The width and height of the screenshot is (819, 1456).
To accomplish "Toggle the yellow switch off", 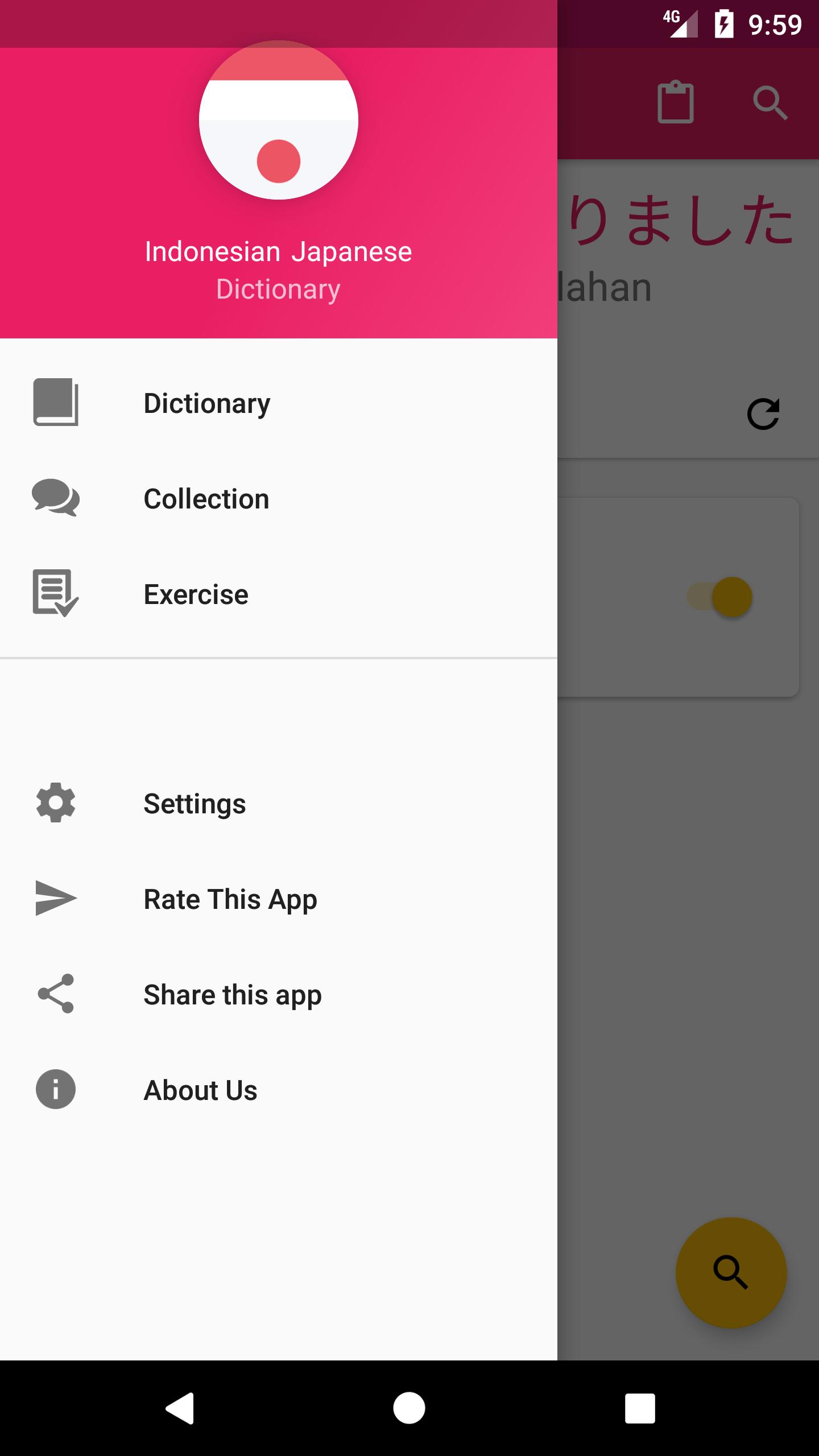I will tap(720, 597).
